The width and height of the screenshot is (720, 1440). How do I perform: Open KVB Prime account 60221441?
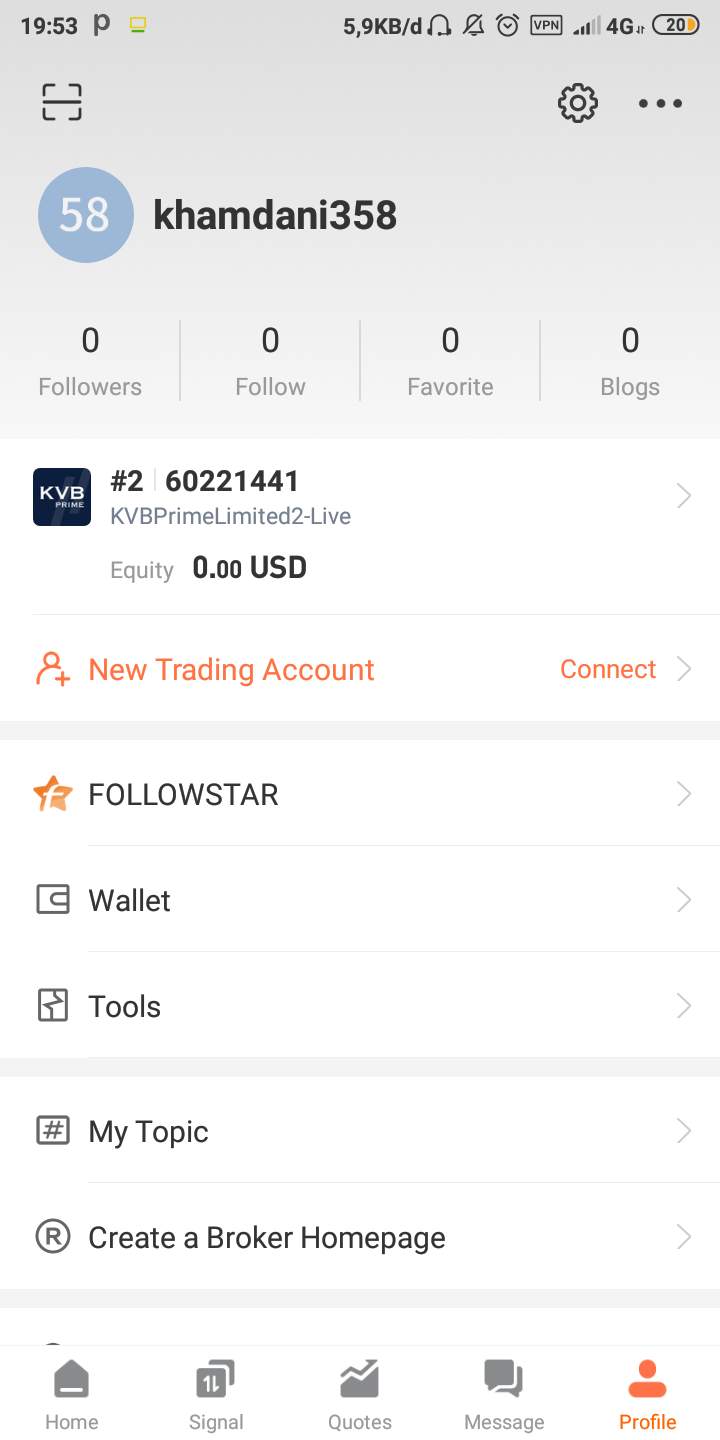coord(360,526)
